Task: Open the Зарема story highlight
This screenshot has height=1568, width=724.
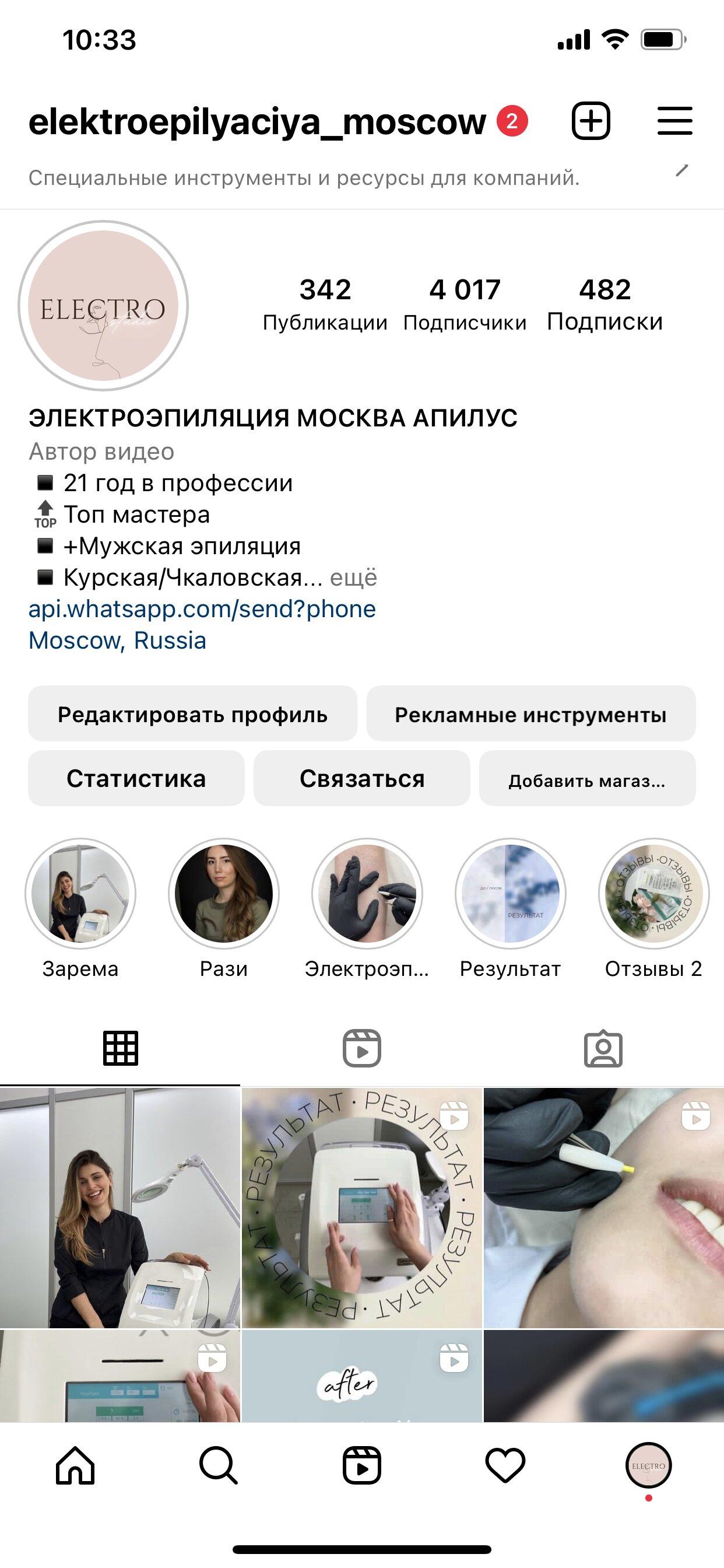Action: [x=80, y=894]
